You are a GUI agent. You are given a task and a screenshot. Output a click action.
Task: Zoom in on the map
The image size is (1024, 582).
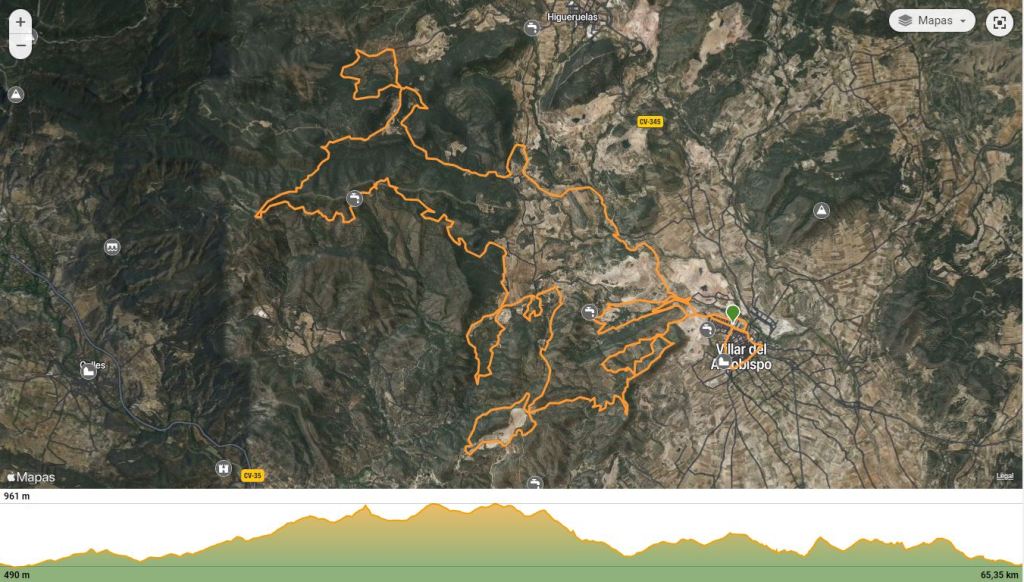point(20,21)
